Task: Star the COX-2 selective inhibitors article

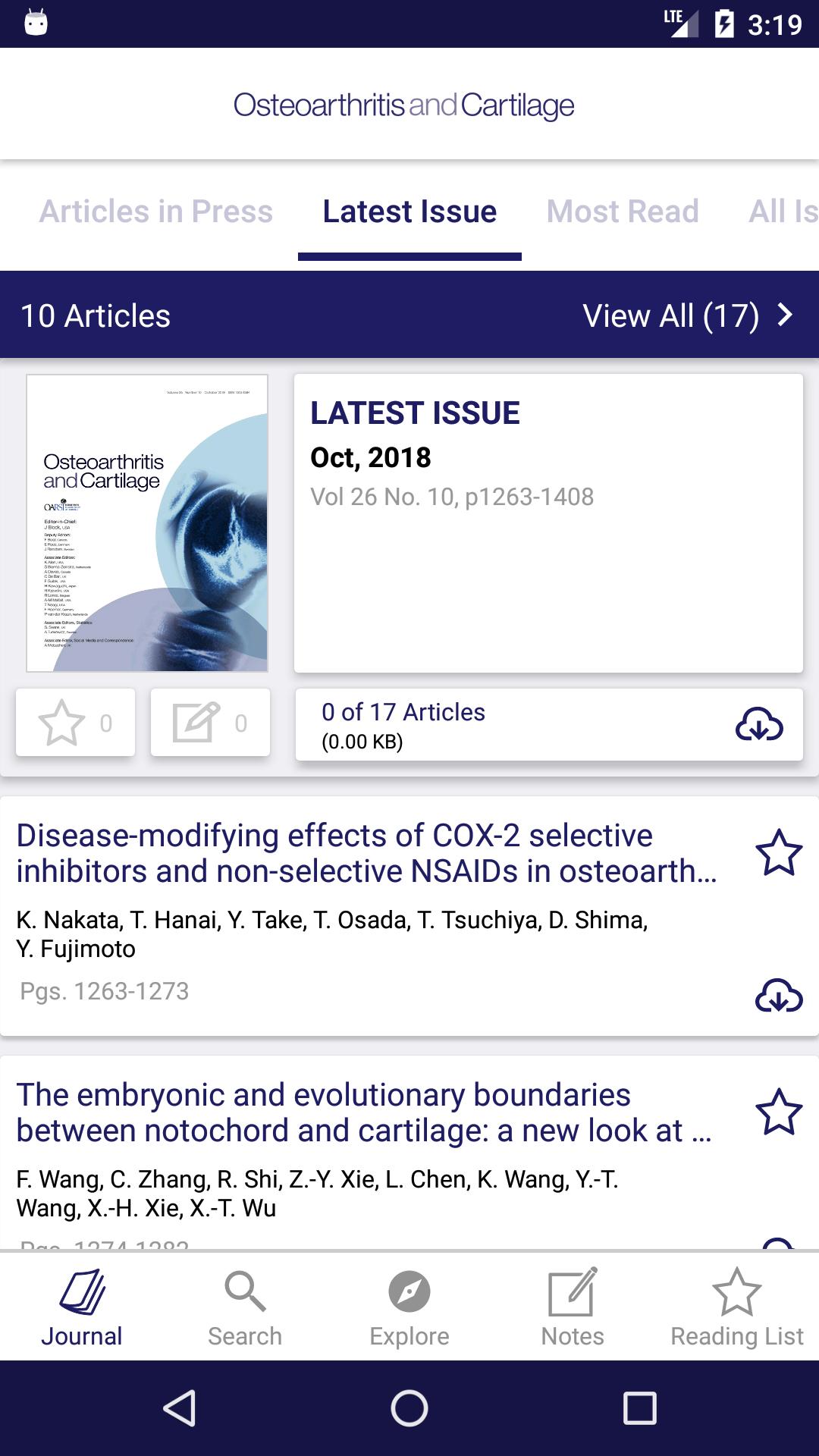Action: [779, 853]
